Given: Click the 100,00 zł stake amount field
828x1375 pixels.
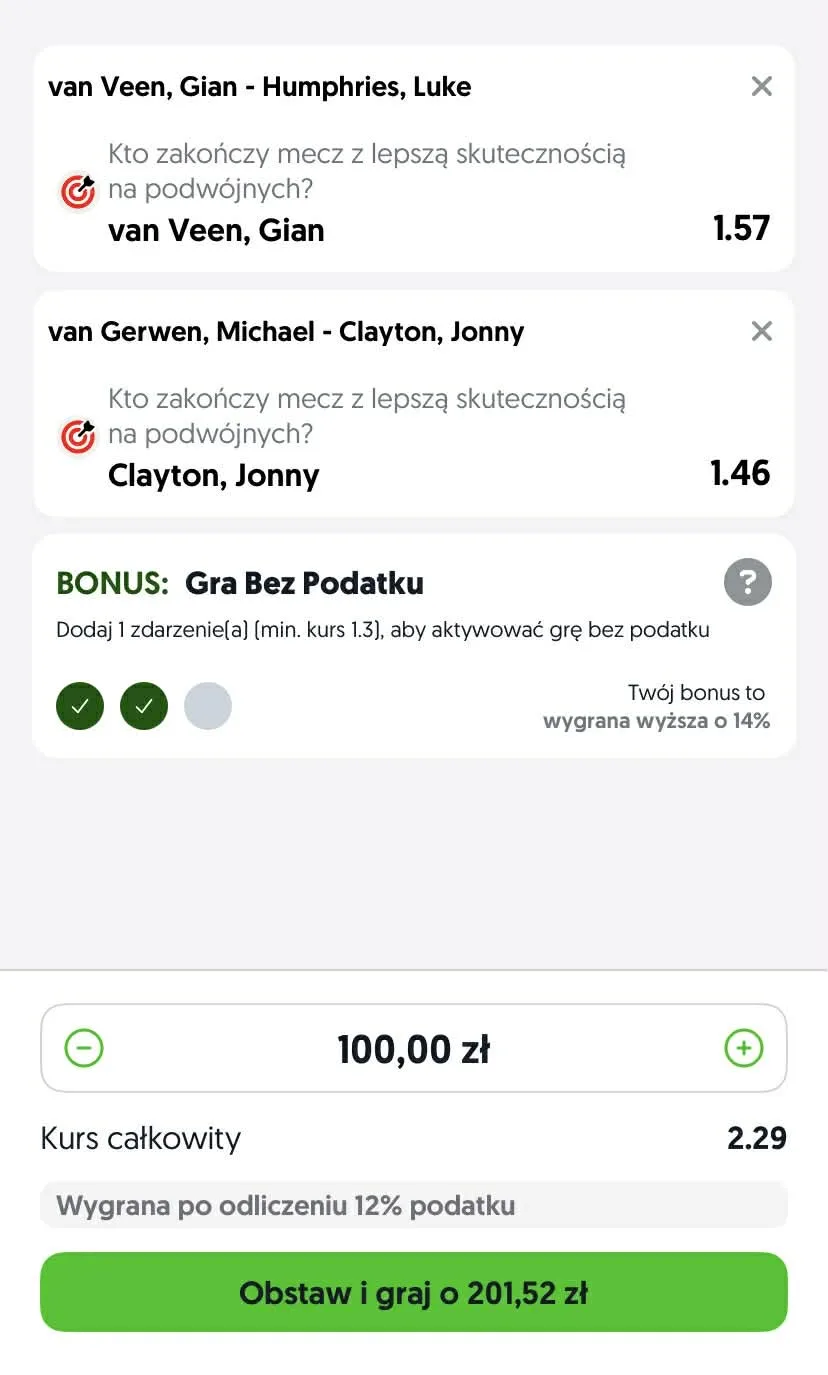Looking at the screenshot, I should pos(413,1047).
